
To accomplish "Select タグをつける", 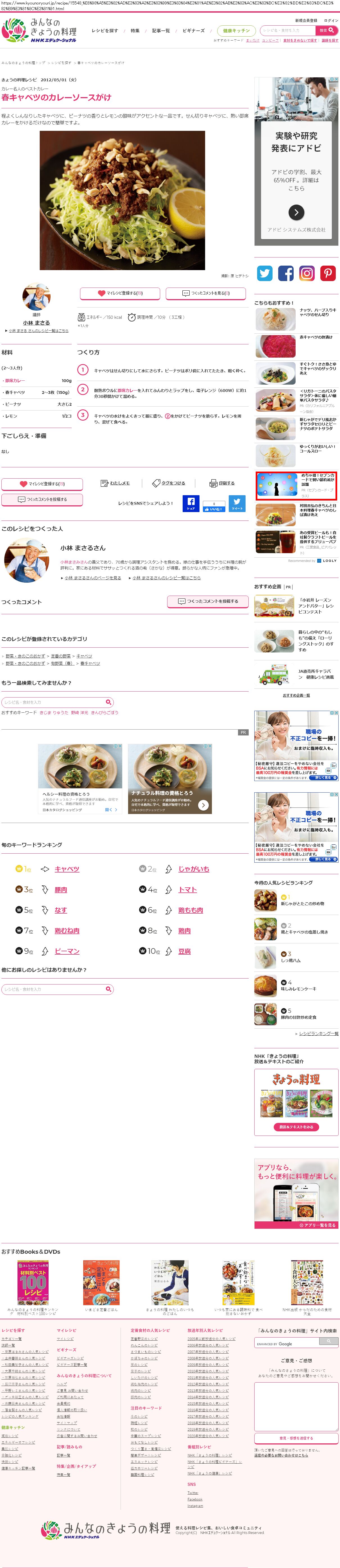I will coord(169,483).
